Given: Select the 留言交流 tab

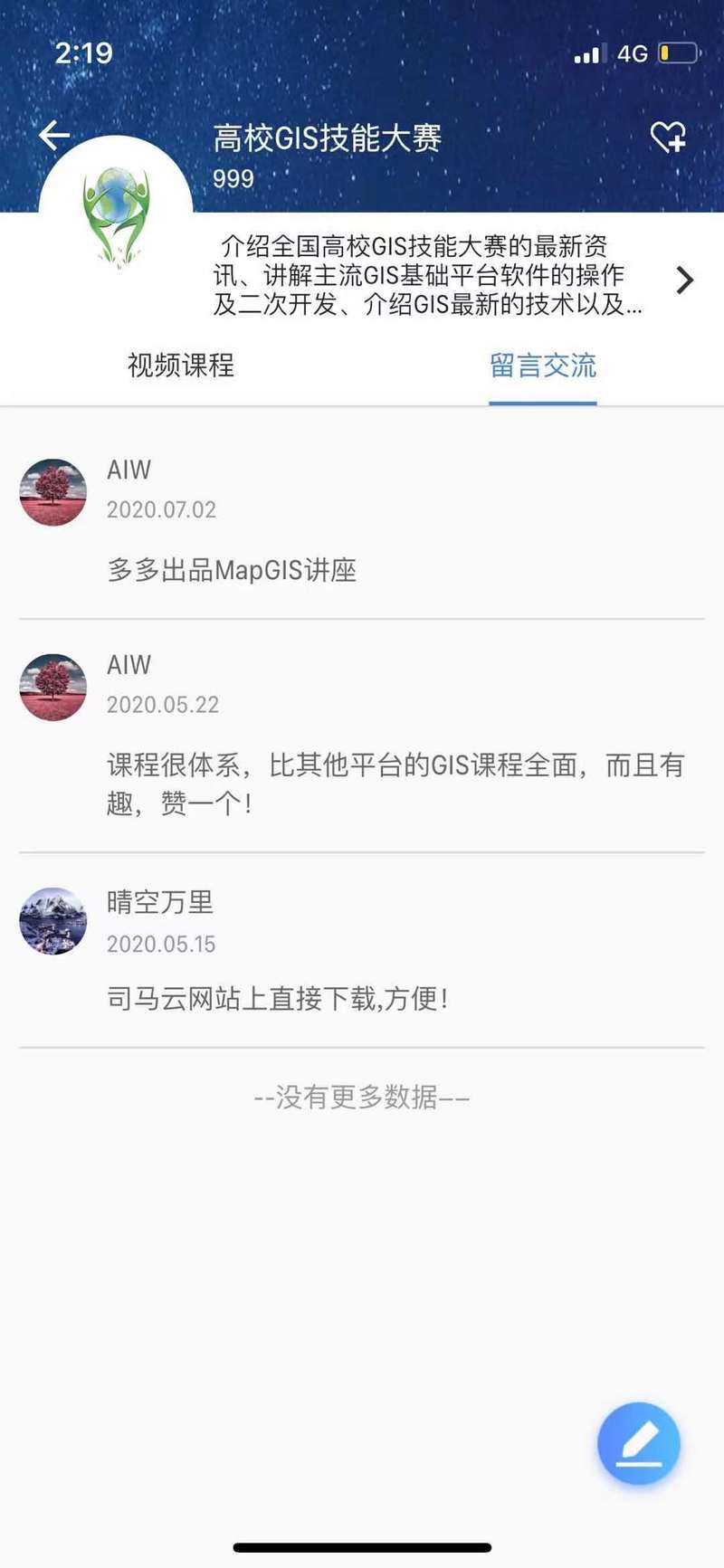Looking at the screenshot, I should (x=542, y=366).
